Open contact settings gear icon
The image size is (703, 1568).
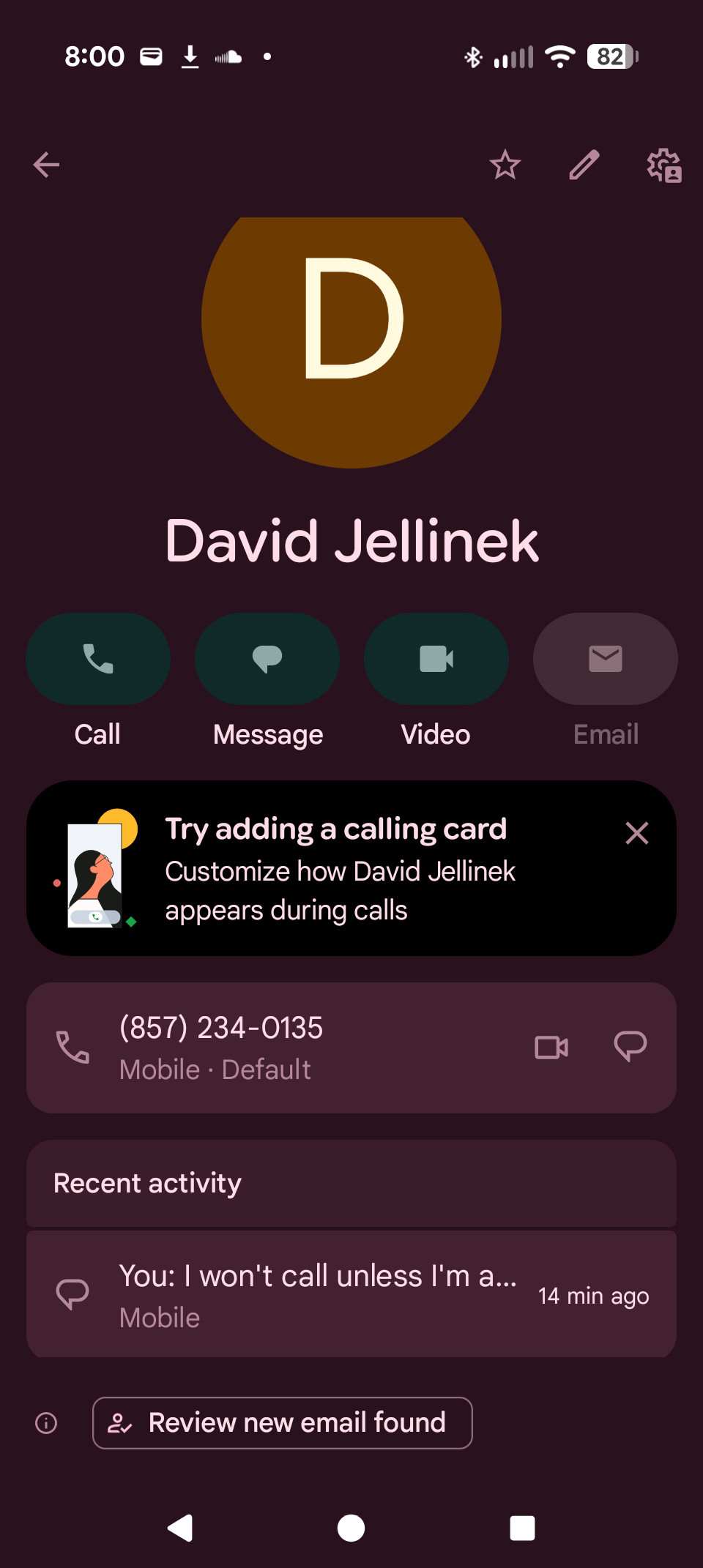(x=663, y=165)
